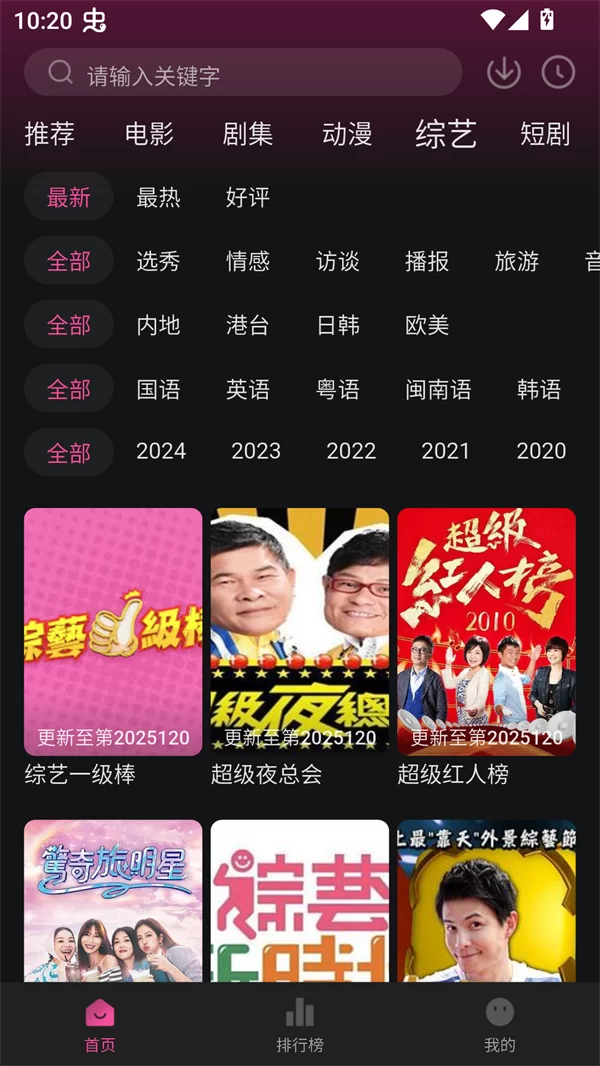The image size is (600, 1066).
Task: Go to the 动漫 tab
Action: pos(347,134)
